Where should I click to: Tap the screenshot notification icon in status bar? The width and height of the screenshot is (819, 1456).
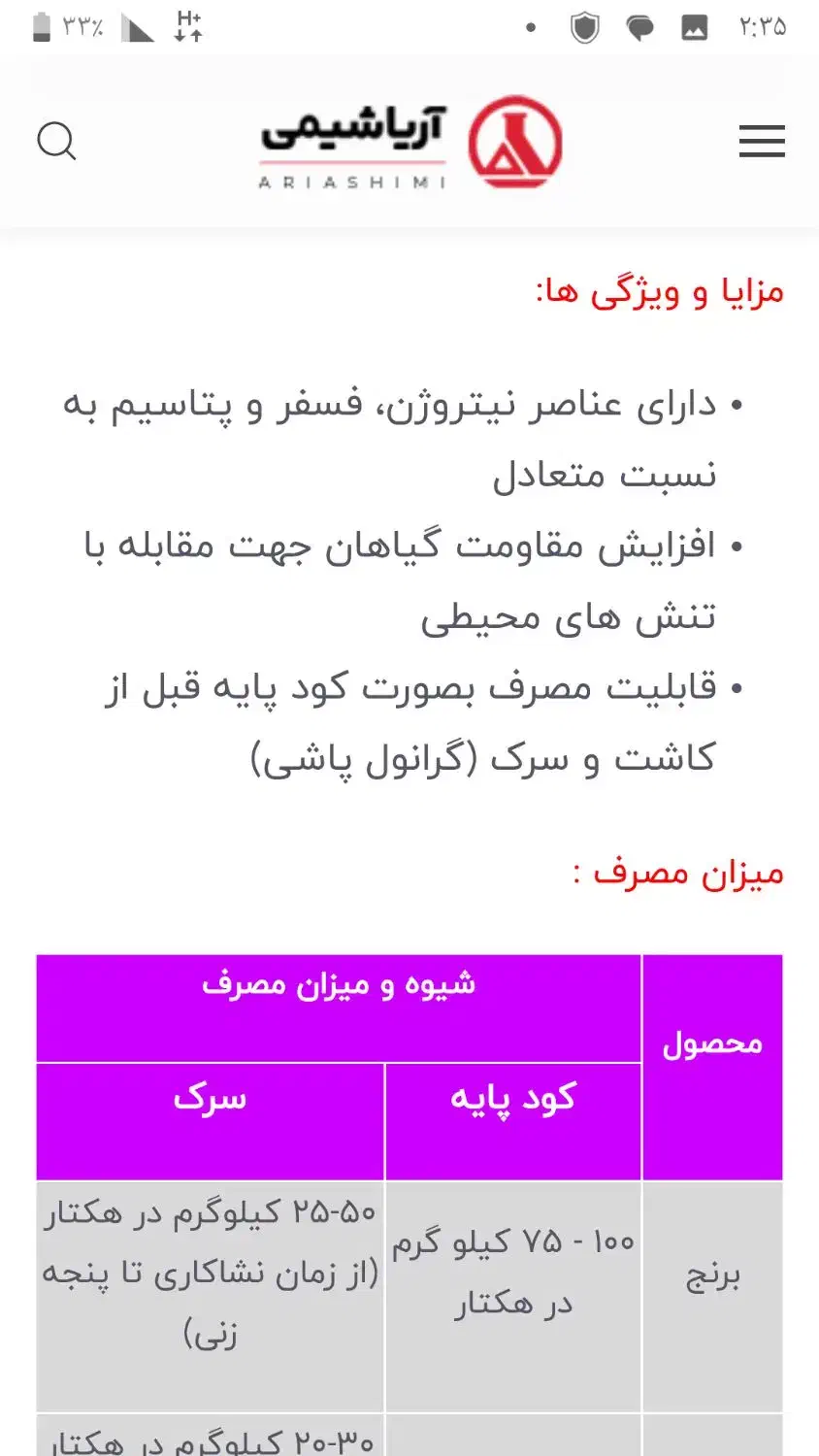point(693,27)
